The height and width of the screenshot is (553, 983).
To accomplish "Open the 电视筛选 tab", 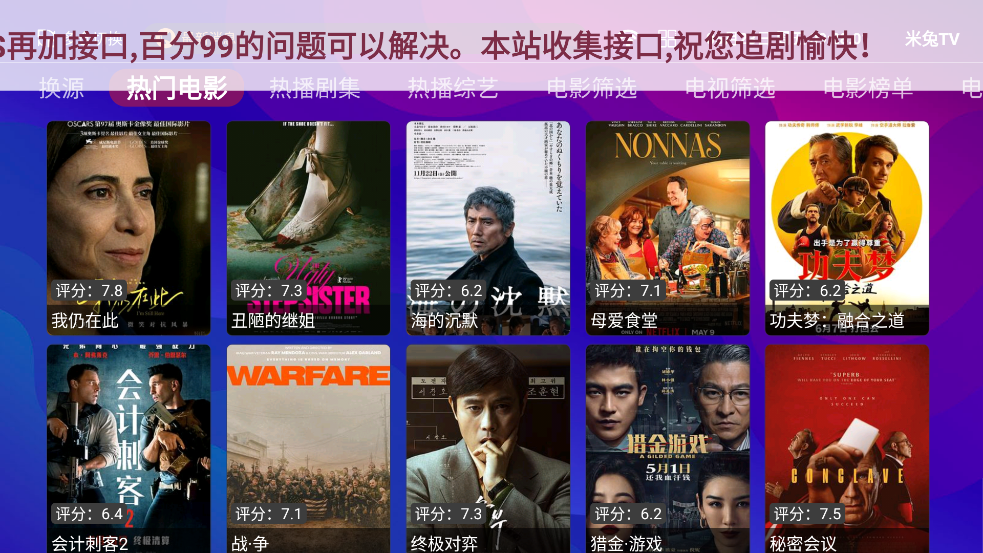I will pos(729,89).
